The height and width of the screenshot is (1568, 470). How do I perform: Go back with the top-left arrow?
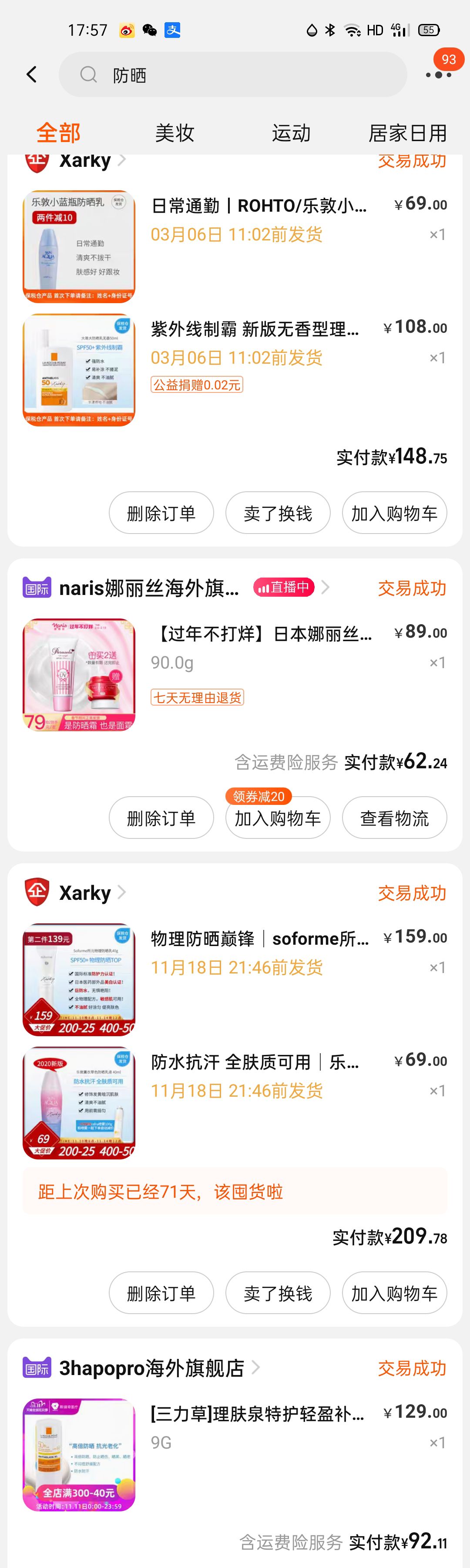32,75
